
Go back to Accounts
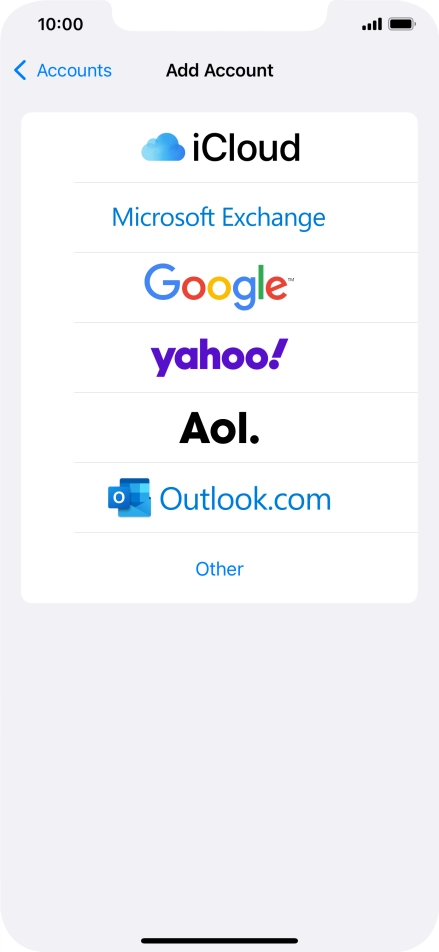click(63, 70)
